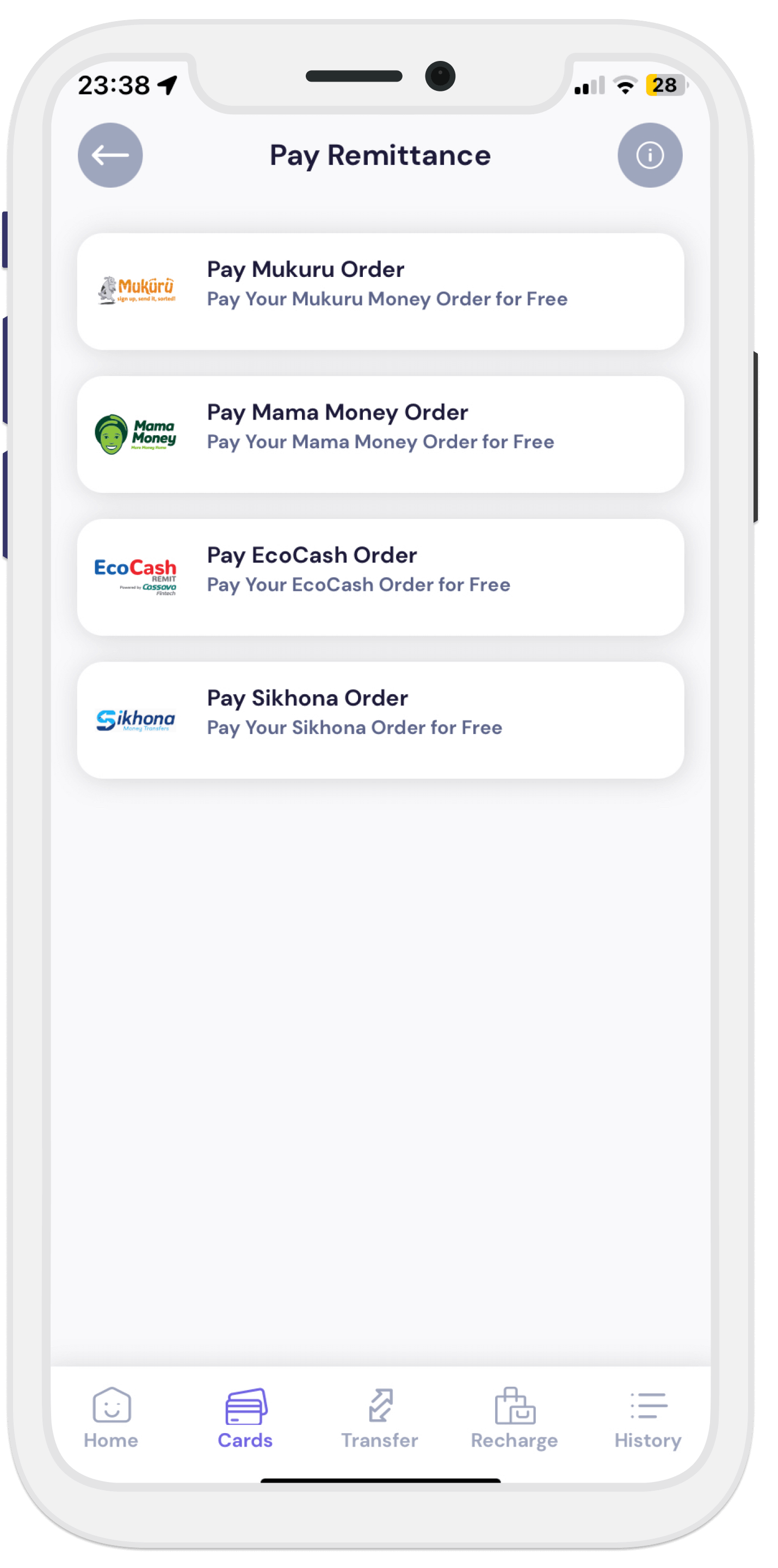Screen dimensions: 778x1568
Task: Switch to the Cards tab
Action: click(x=245, y=1418)
